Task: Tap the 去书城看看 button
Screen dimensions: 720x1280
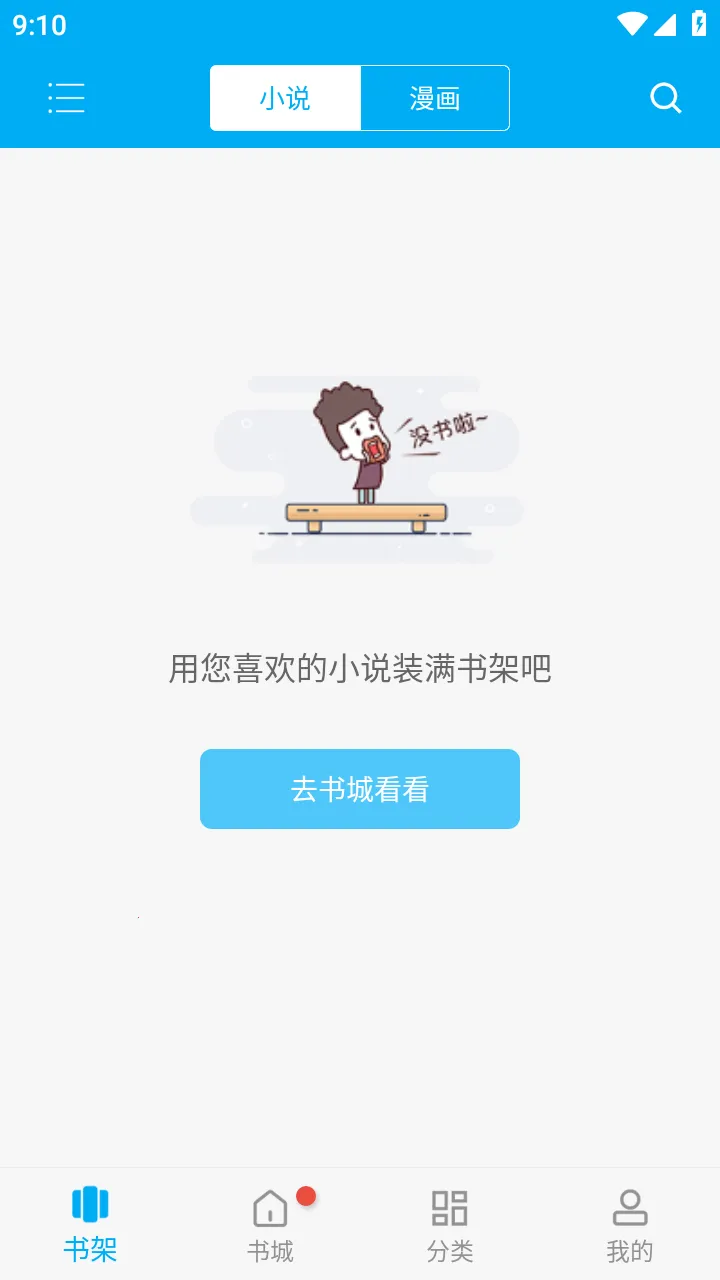Action: click(x=360, y=789)
